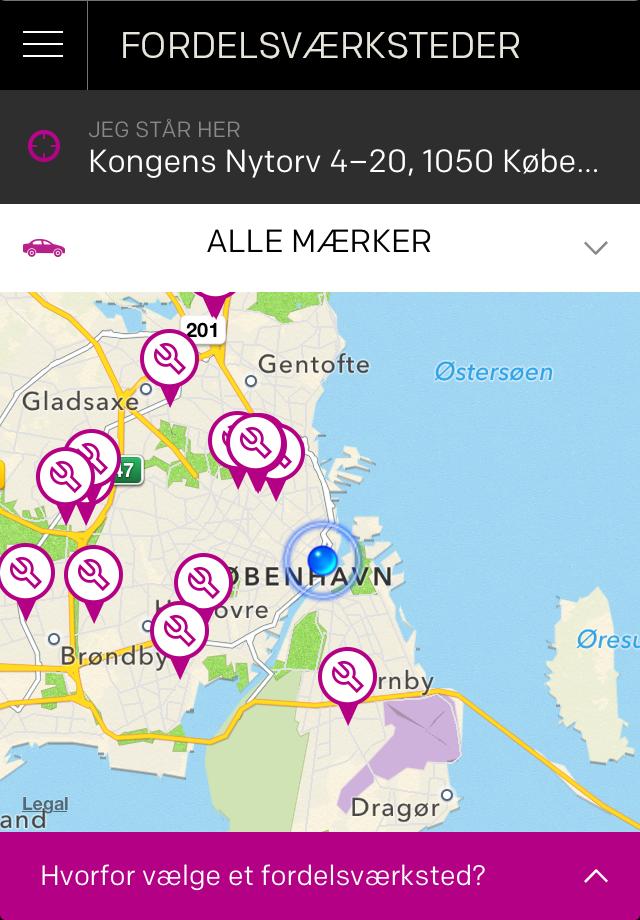Open the hamburger menu
640x920 pixels.
point(43,45)
